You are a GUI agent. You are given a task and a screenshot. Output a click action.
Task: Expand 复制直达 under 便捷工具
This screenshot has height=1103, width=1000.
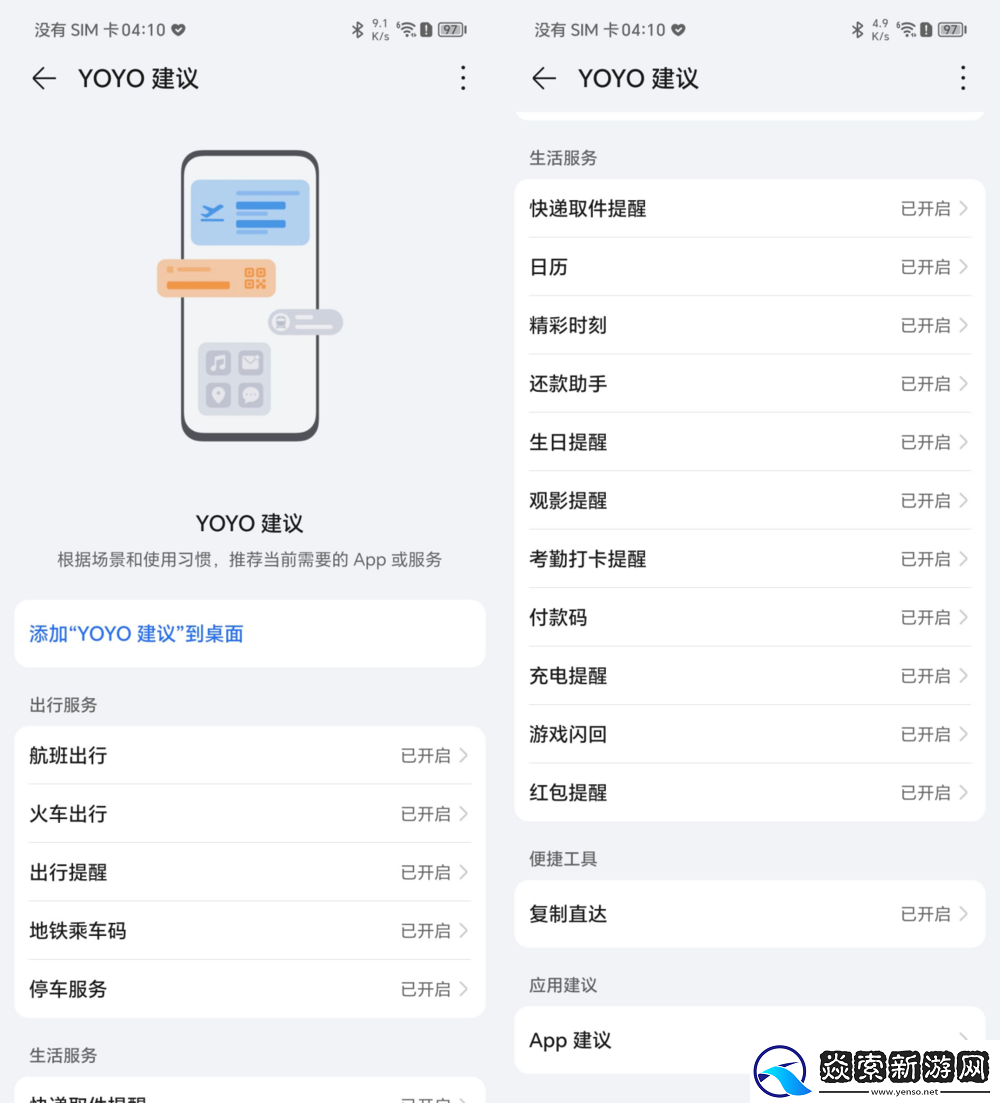(x=963, y=913)
